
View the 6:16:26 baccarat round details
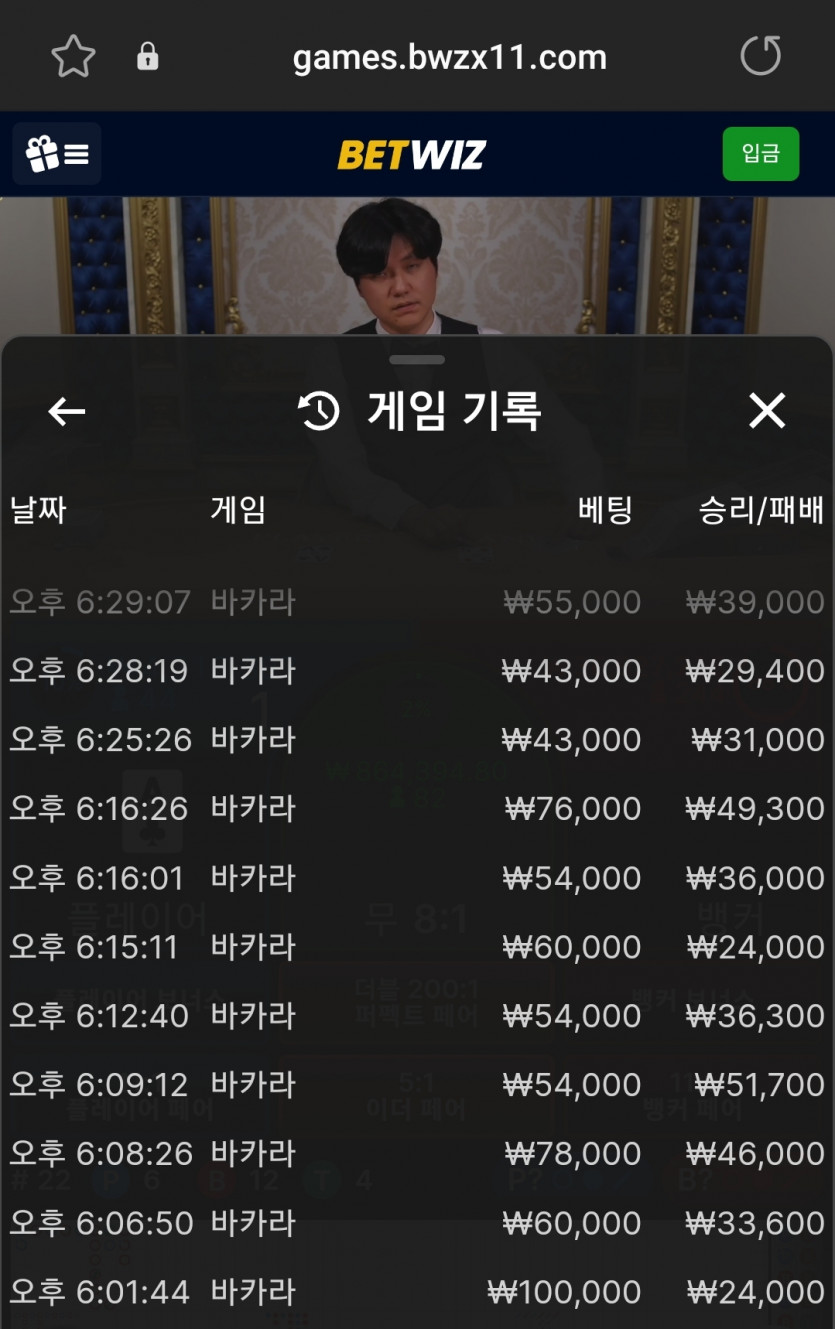coord(417,808)
